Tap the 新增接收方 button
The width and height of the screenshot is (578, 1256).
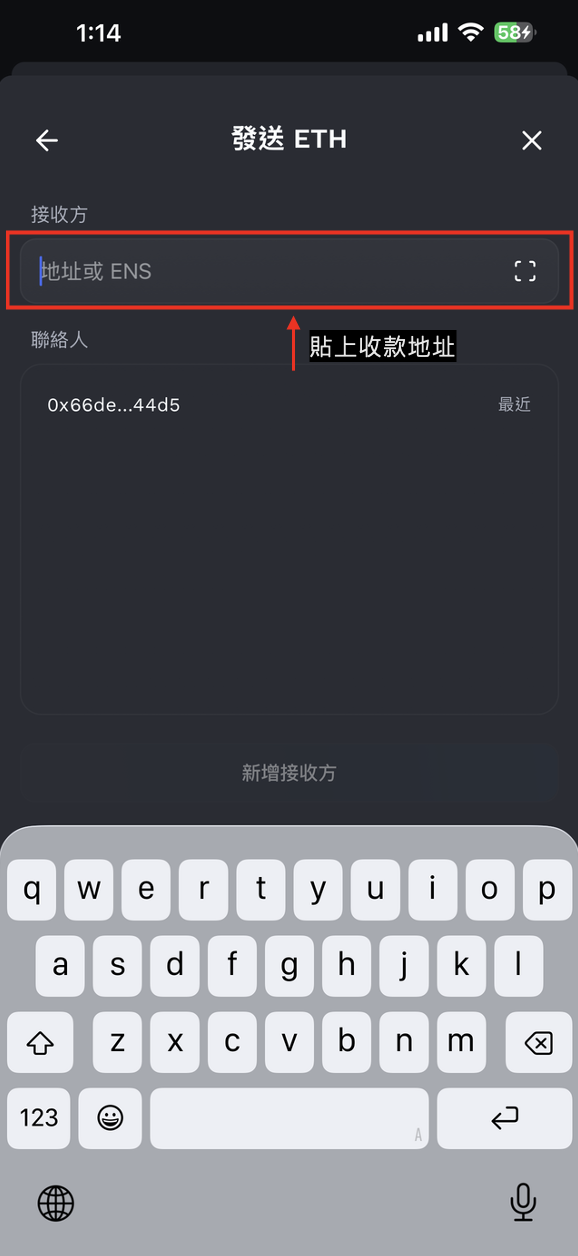289,773
